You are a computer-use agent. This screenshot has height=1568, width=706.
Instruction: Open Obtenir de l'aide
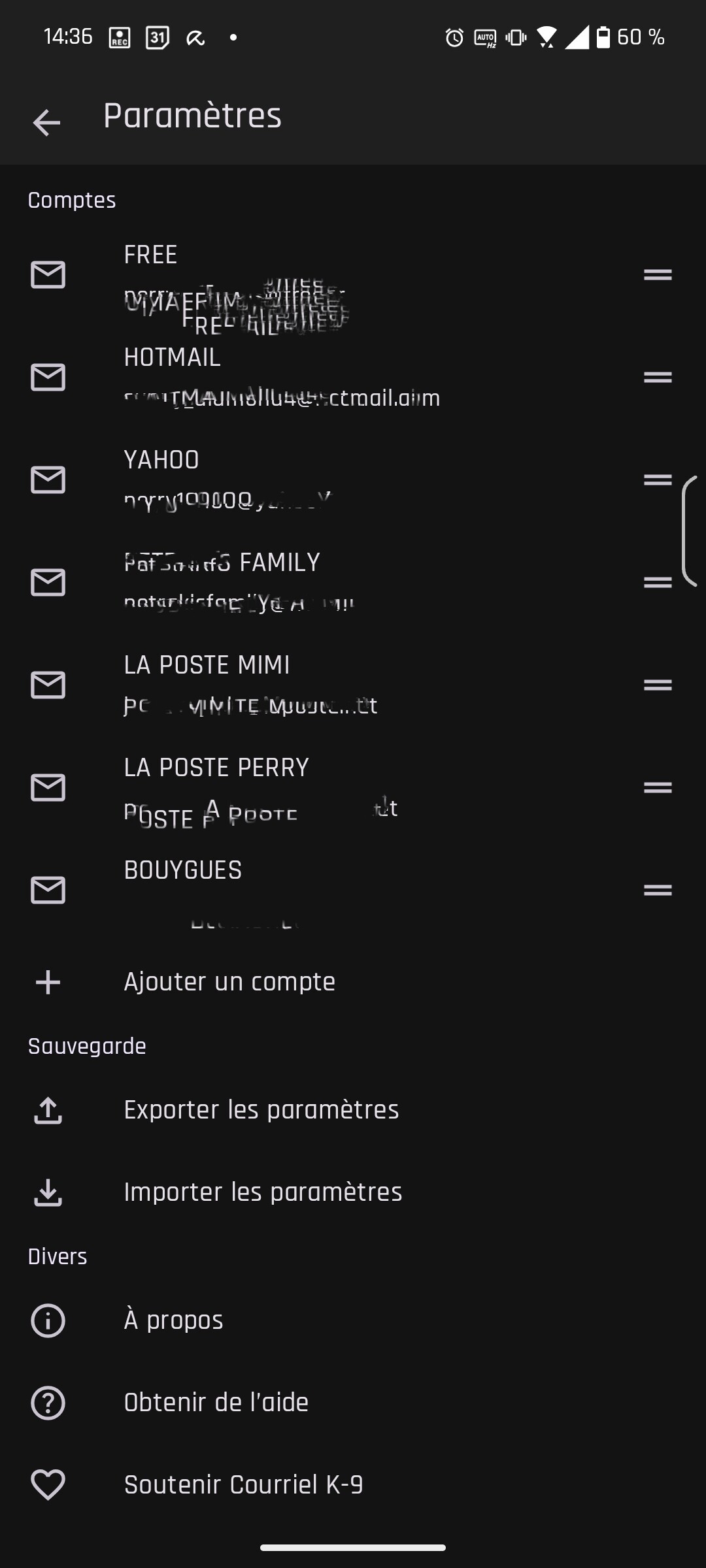pos(216,1403)
